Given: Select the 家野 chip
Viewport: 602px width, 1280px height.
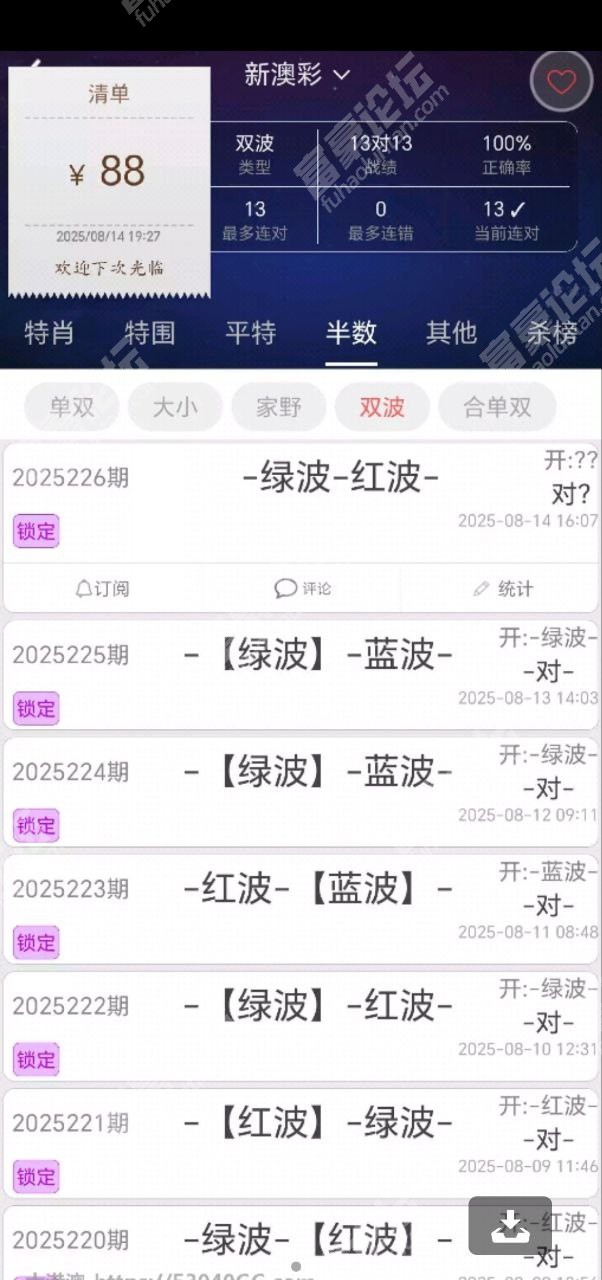Looking at the screenshot, I should [x=278, y=407].
